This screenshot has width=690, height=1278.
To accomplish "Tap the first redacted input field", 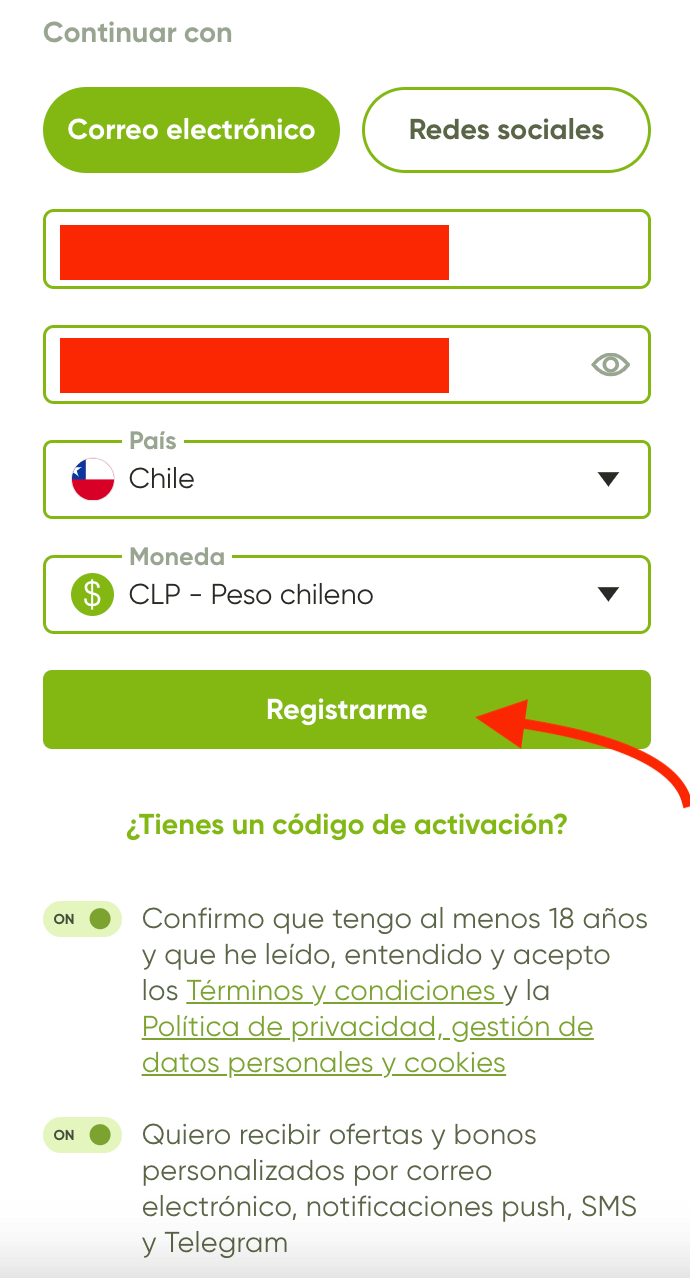I will point(347,249).
